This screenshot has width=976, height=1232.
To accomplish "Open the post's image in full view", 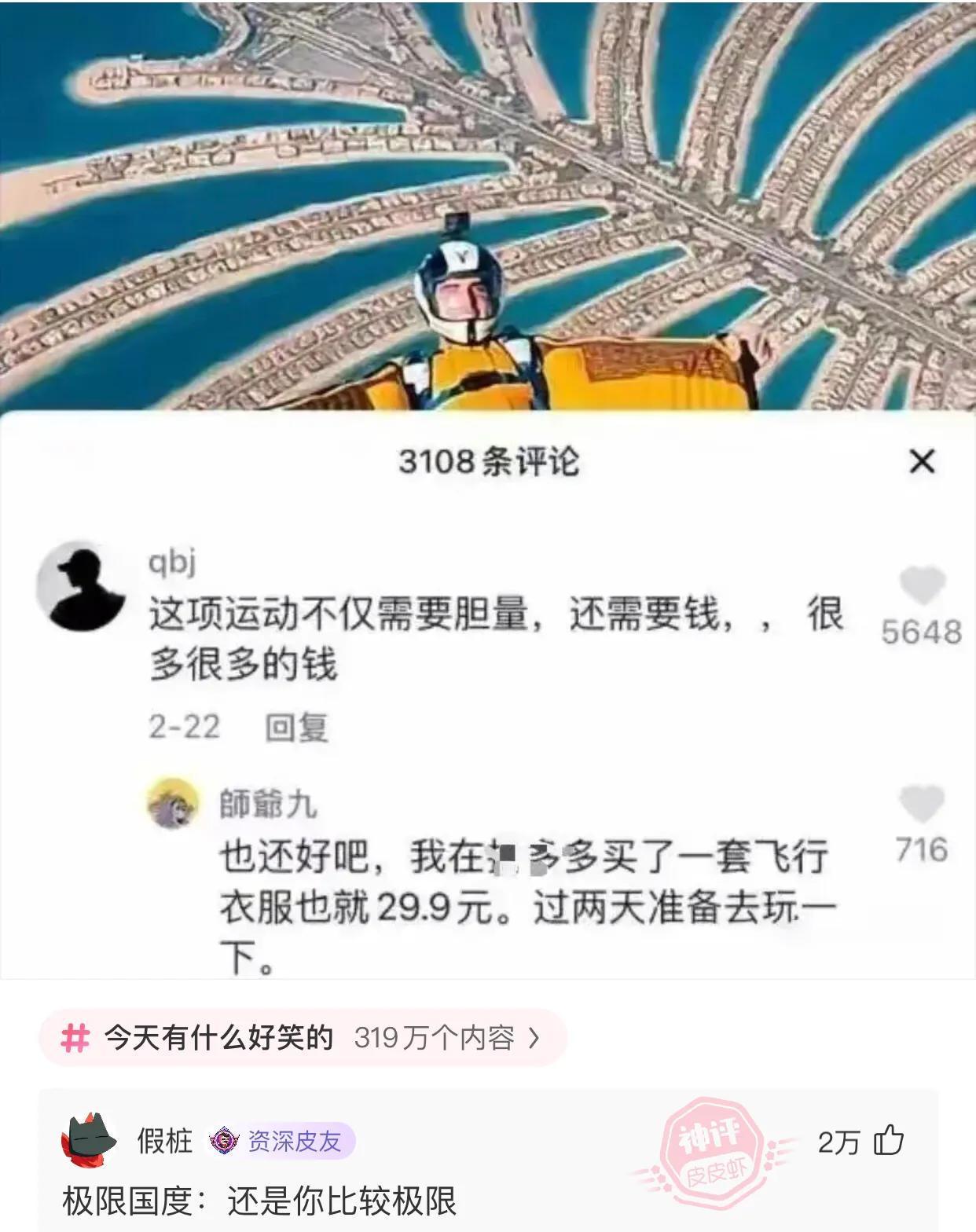I will coord(487,487).
